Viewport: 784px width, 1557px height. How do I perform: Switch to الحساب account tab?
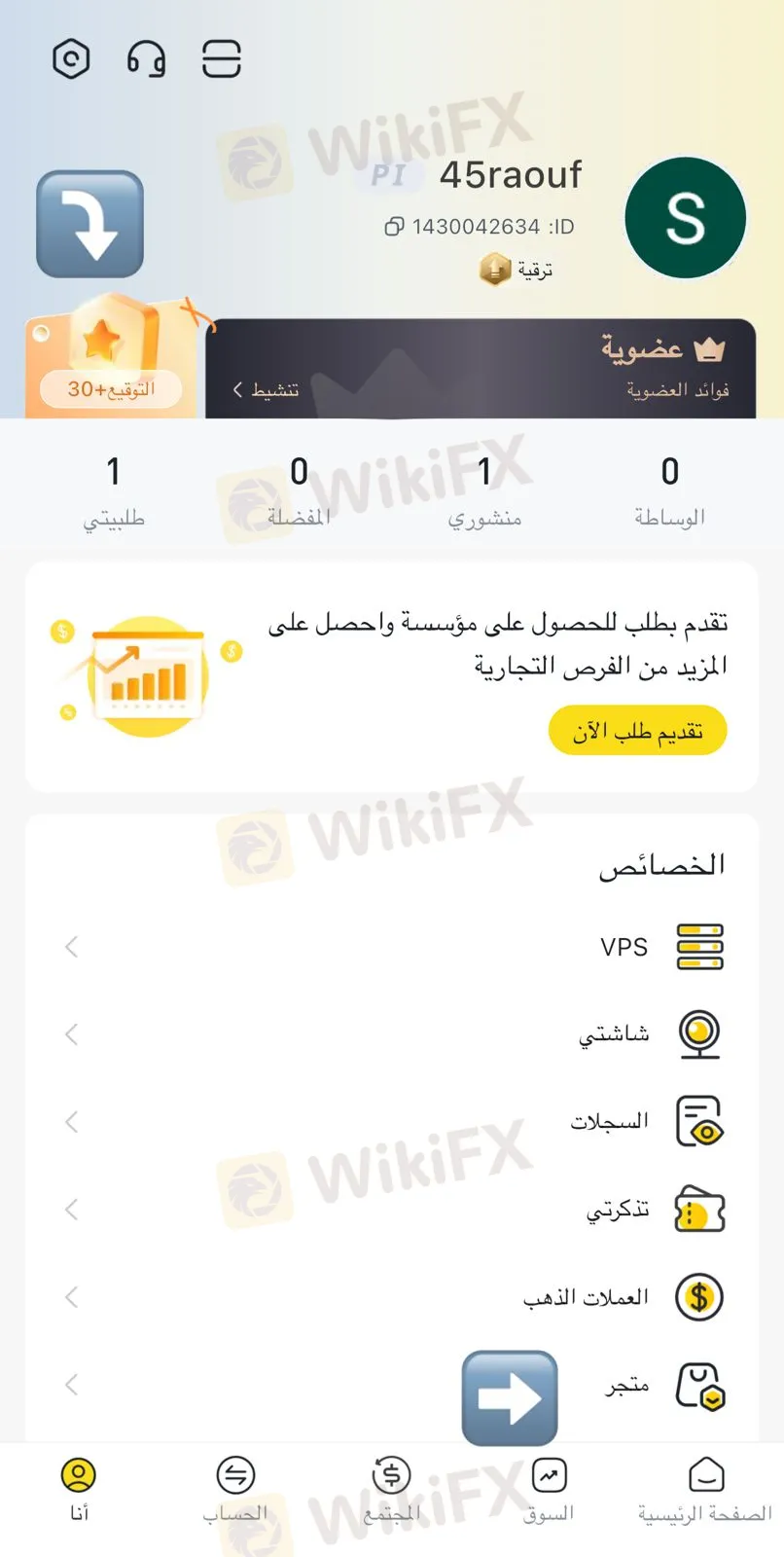234,1489
